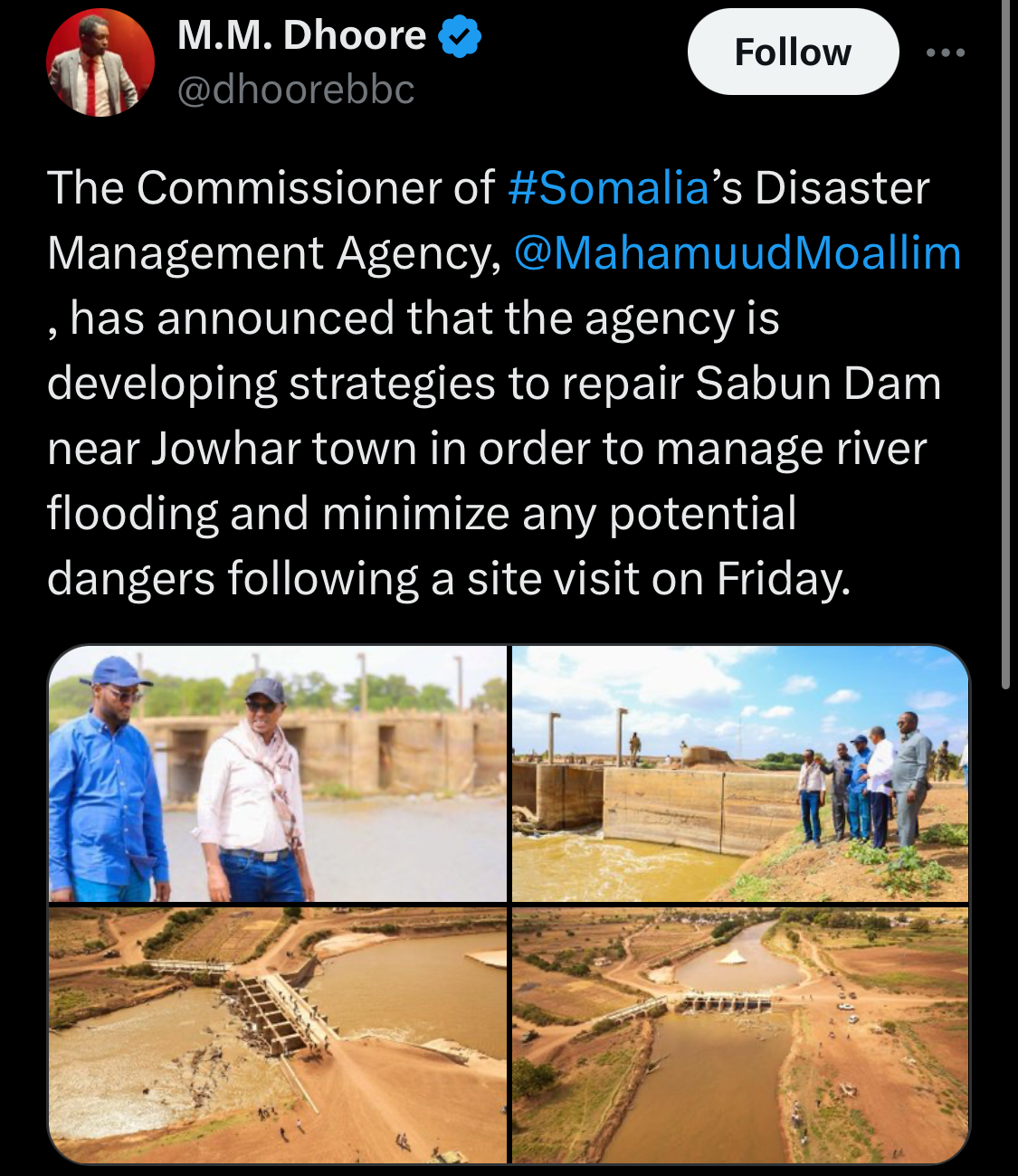Open the @dhoorebbc handle
Viewport: 1018px width, 1176px height.
tap(296, 90)
